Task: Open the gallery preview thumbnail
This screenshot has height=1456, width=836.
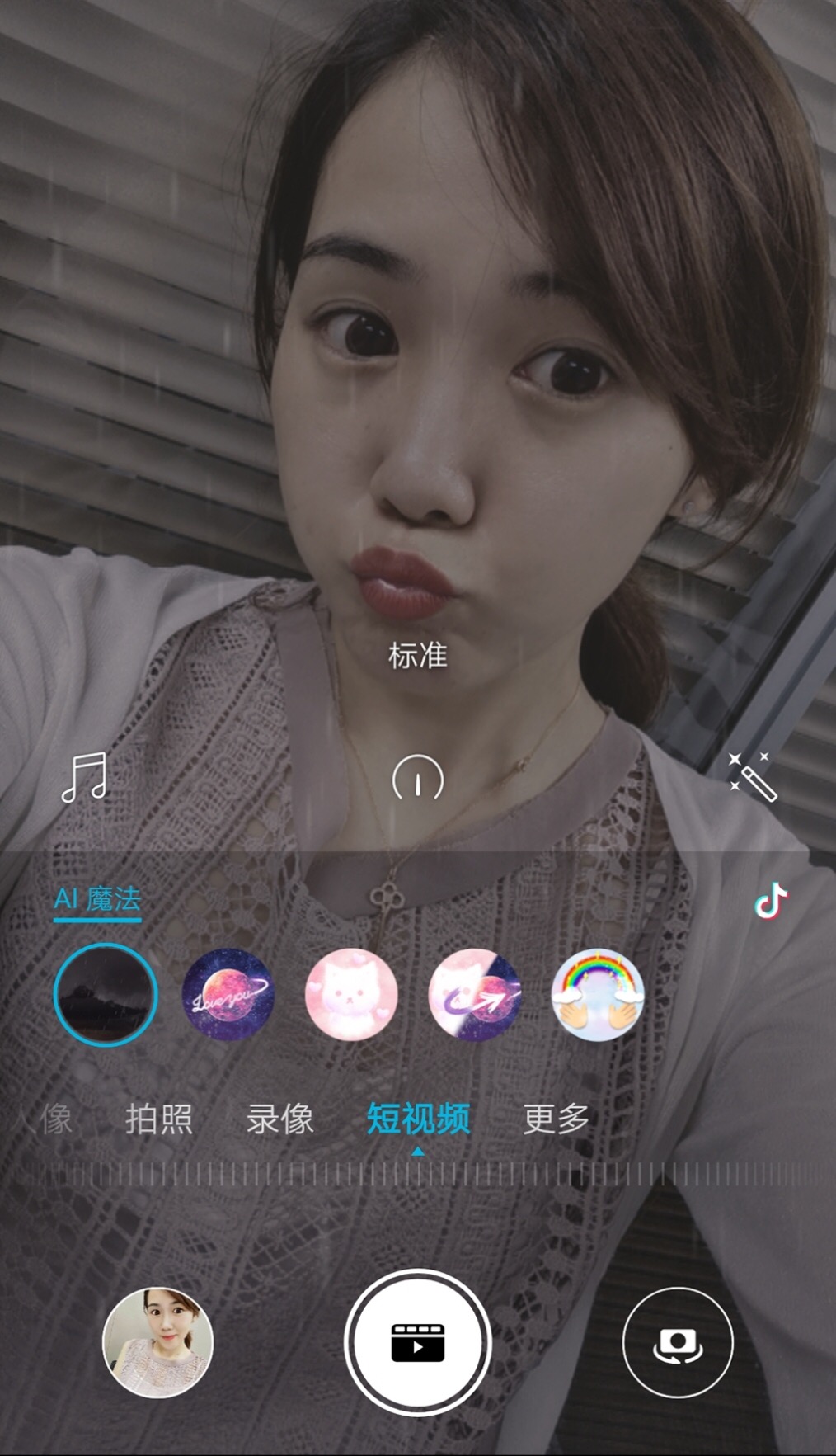Action: point(157,1343)
